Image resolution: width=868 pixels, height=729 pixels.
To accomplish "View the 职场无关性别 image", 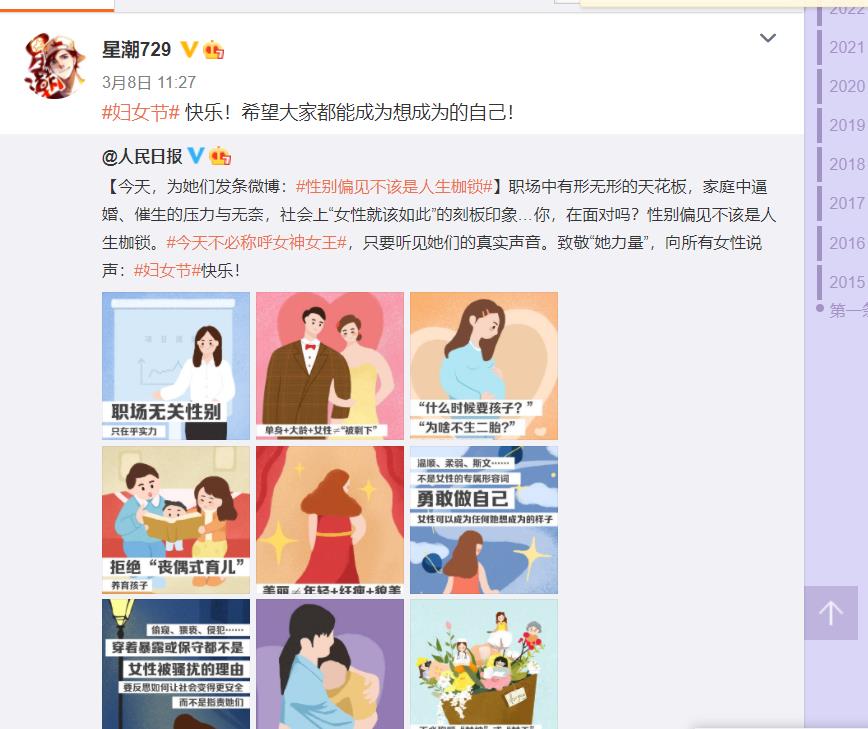I will 176,366.
